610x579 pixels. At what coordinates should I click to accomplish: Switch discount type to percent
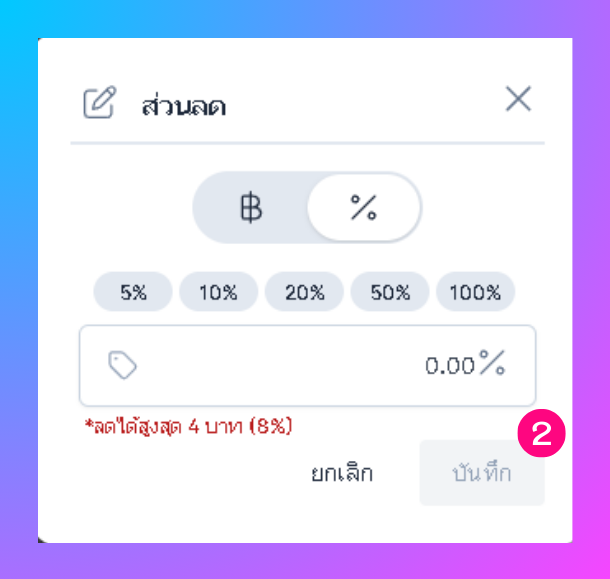(362, 208)
